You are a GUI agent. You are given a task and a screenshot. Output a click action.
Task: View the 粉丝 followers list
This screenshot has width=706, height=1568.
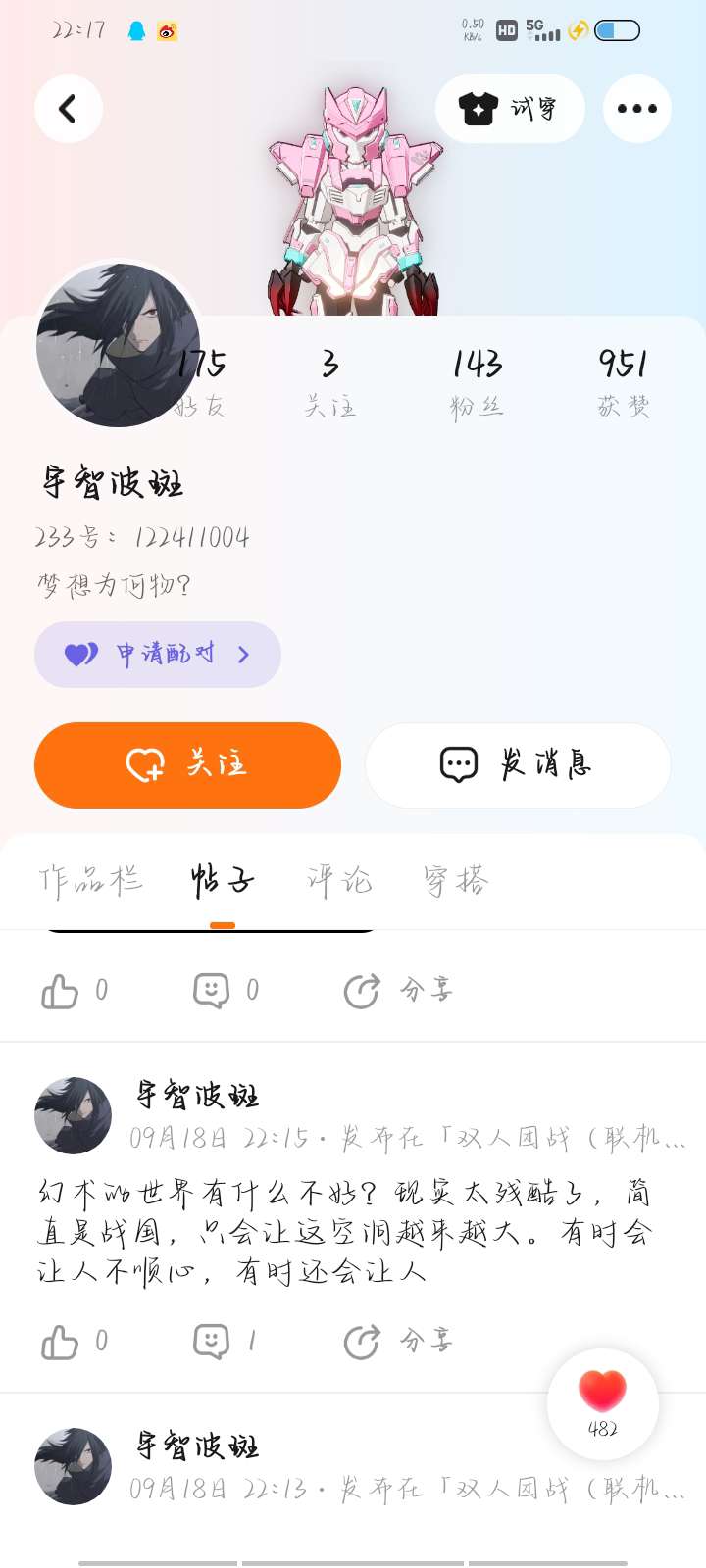tap(477, 382)
